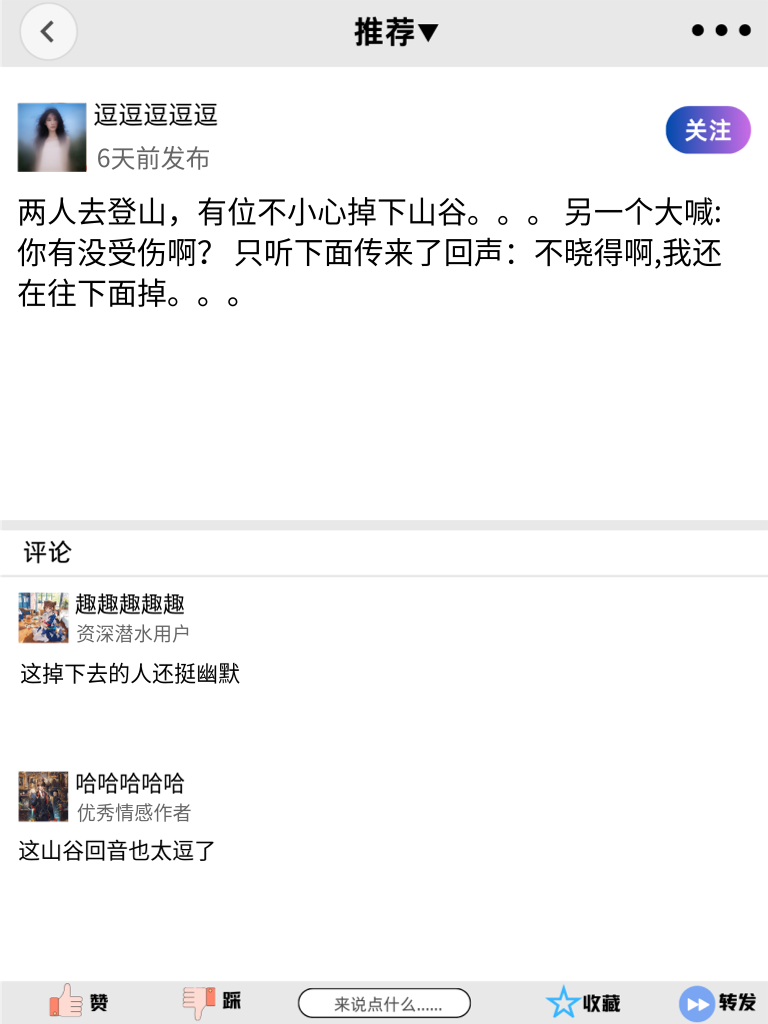Tap commenter 哈哈哈哈哈's avatar
The image size is (768, 1024).
point(43,796)
